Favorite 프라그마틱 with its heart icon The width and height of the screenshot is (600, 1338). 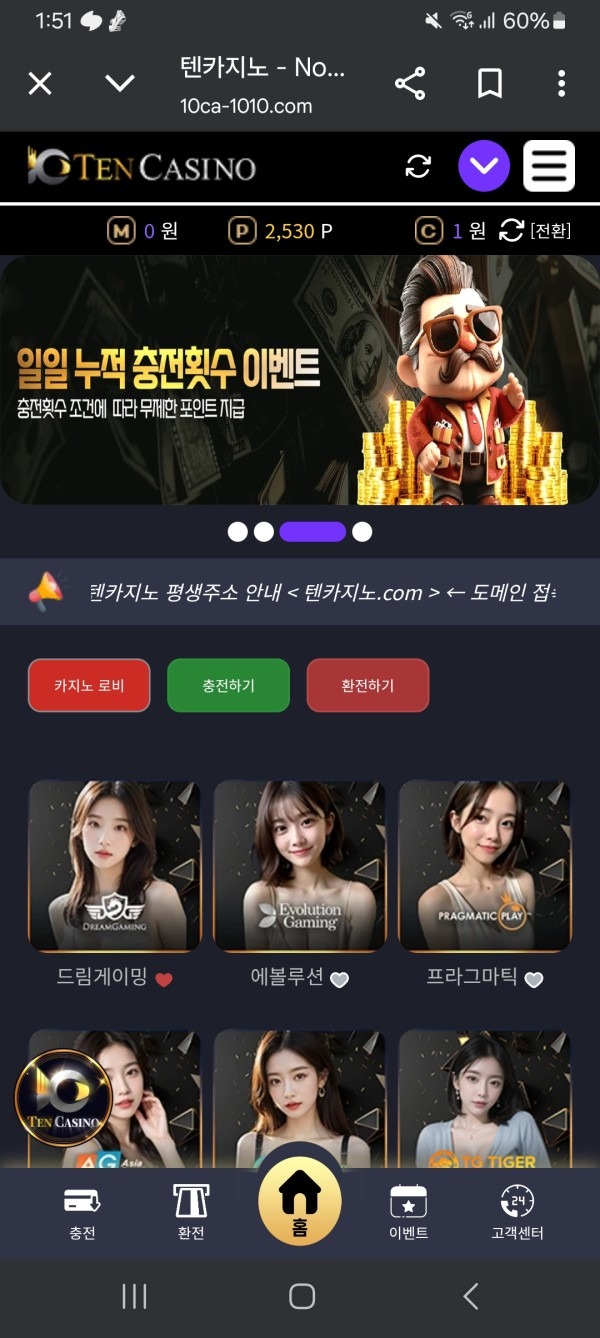534,979
